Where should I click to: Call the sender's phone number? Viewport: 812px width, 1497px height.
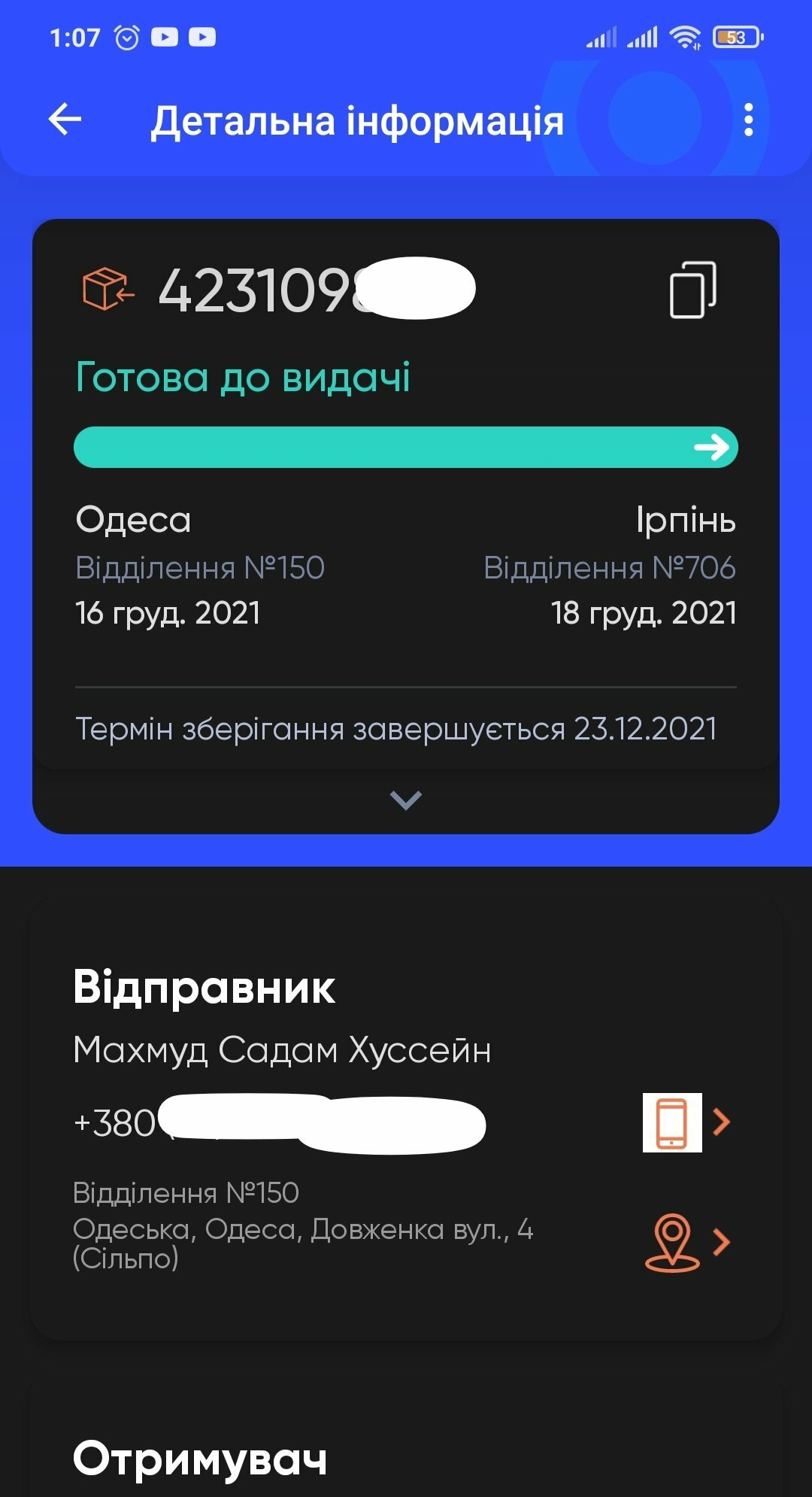pos(687,1122)
